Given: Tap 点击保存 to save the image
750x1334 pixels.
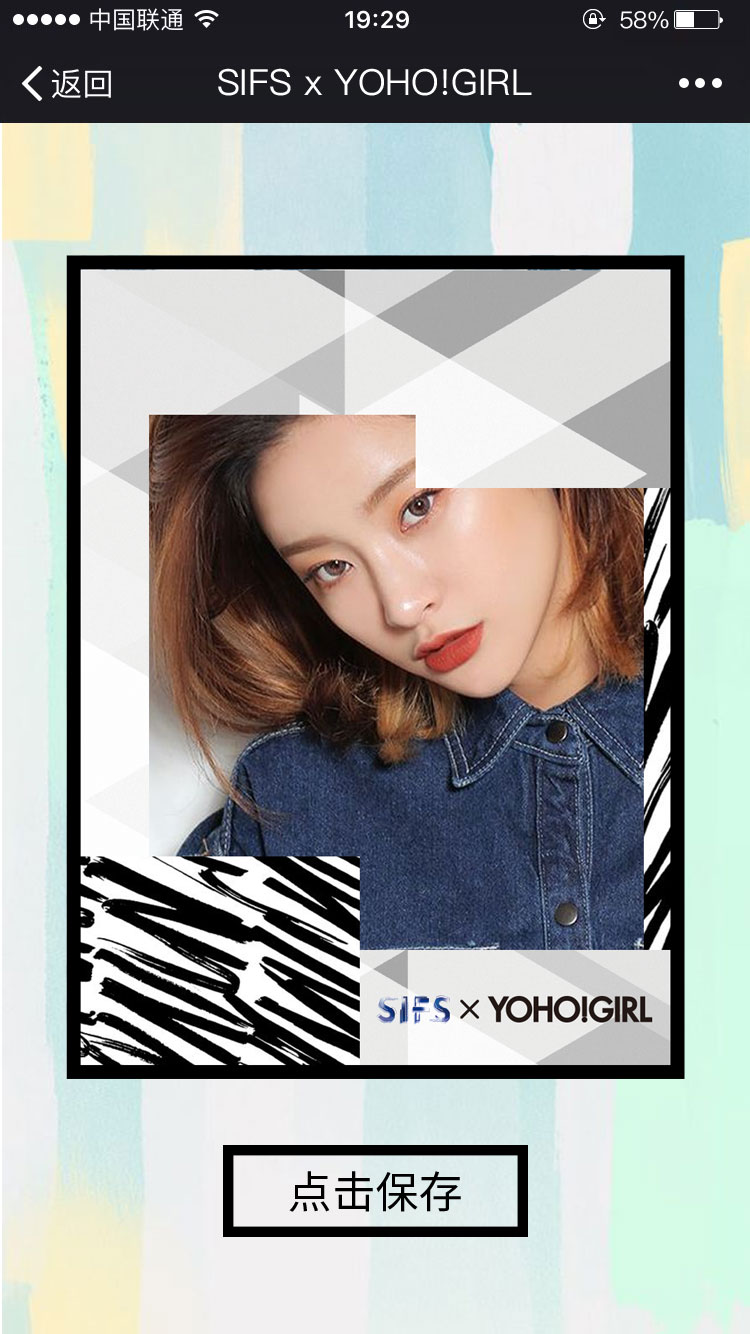Looking at the screenshot, I should 375,1191.
